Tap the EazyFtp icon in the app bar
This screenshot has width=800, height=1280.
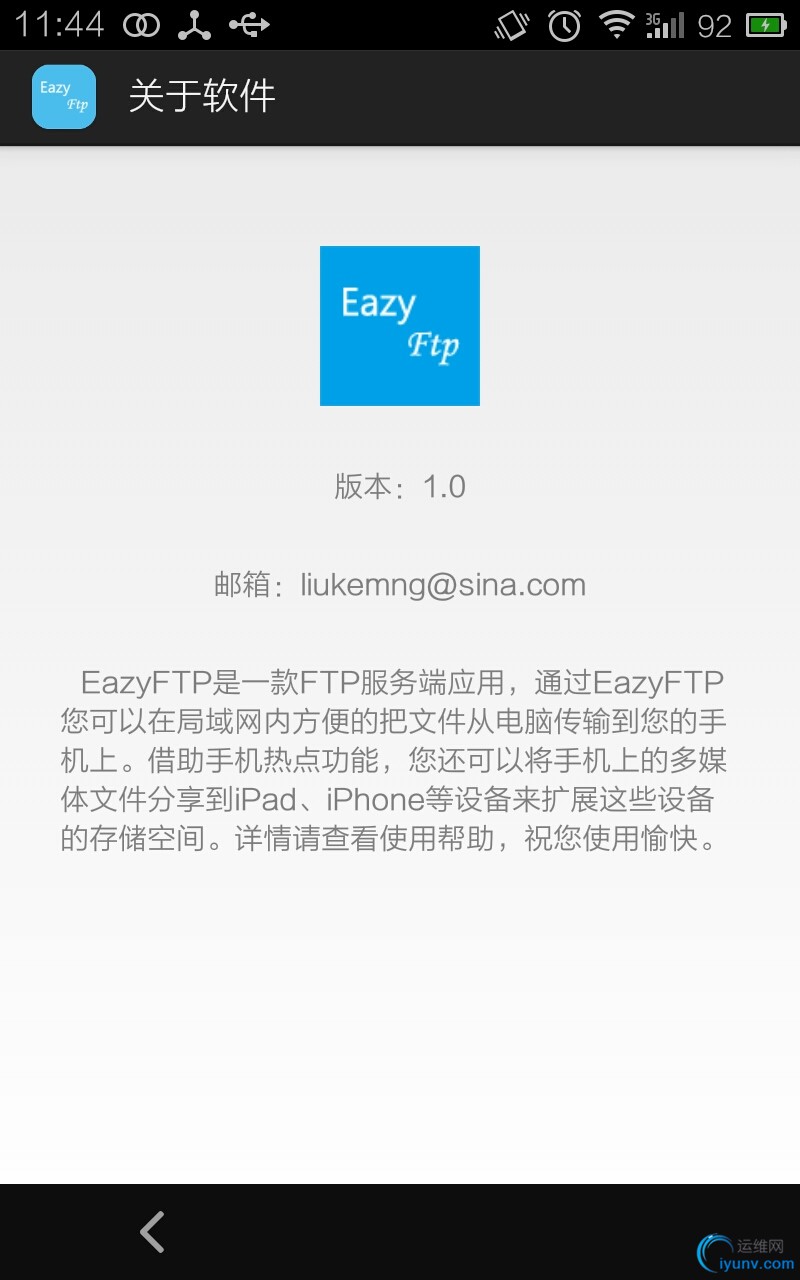(x=64, y=97)
